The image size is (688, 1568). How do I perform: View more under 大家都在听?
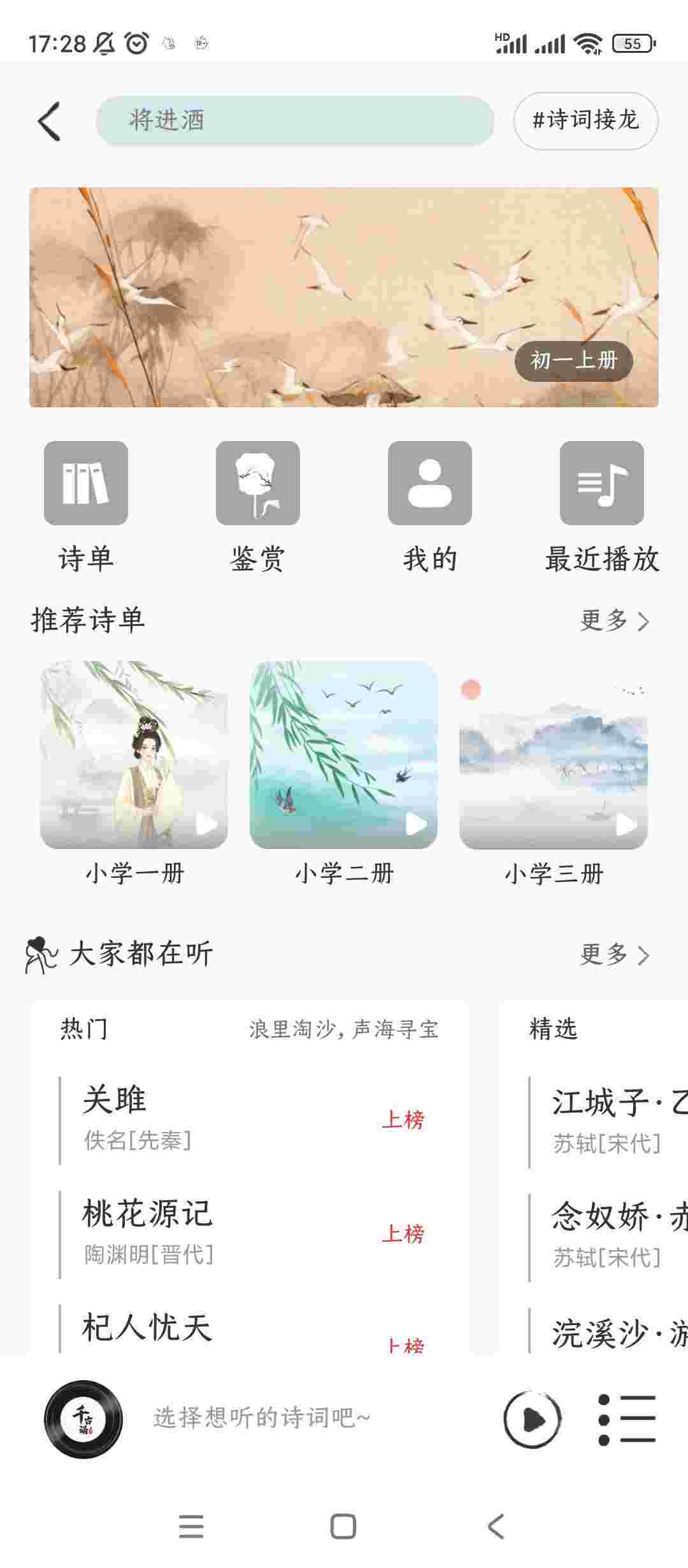[613, 954]
